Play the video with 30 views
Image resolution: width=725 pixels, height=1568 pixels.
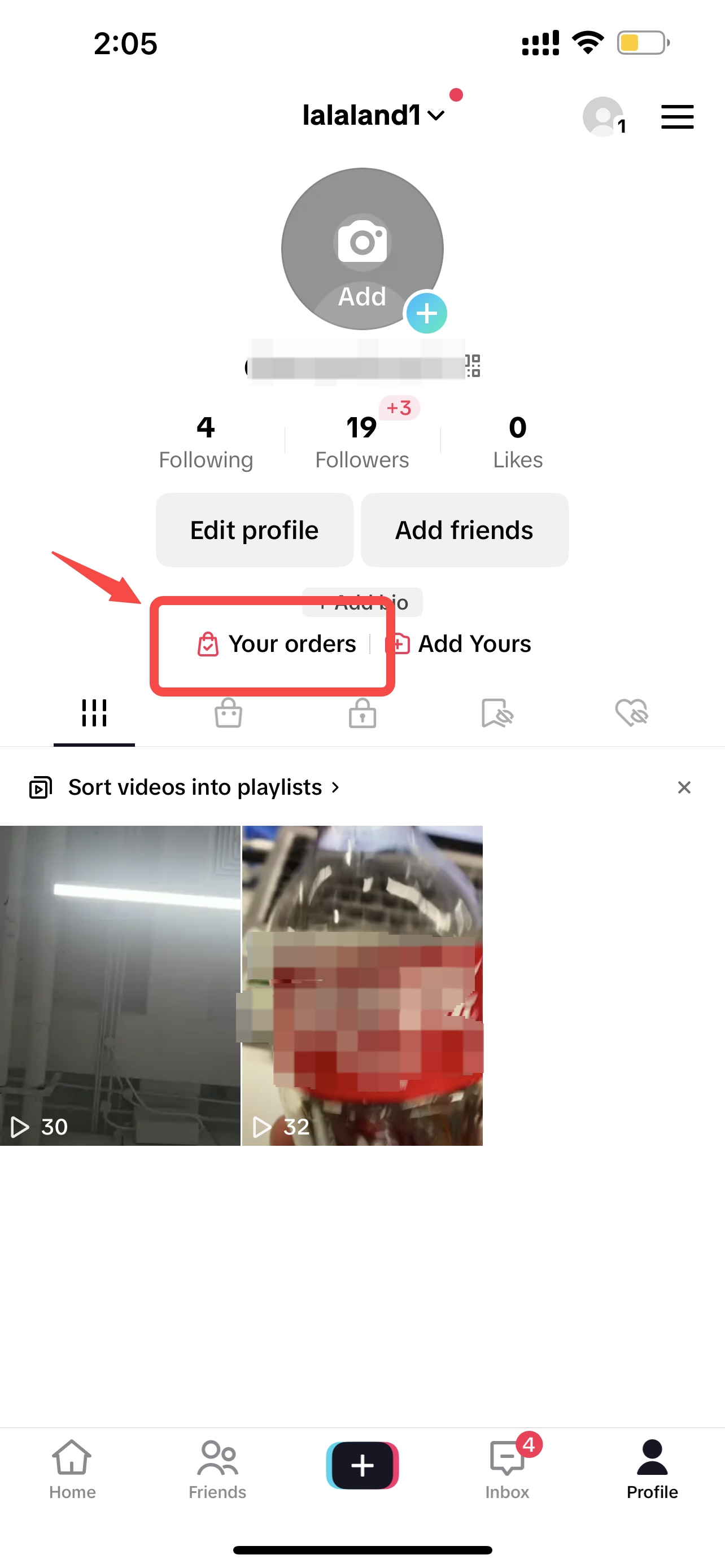pos(120,985)
